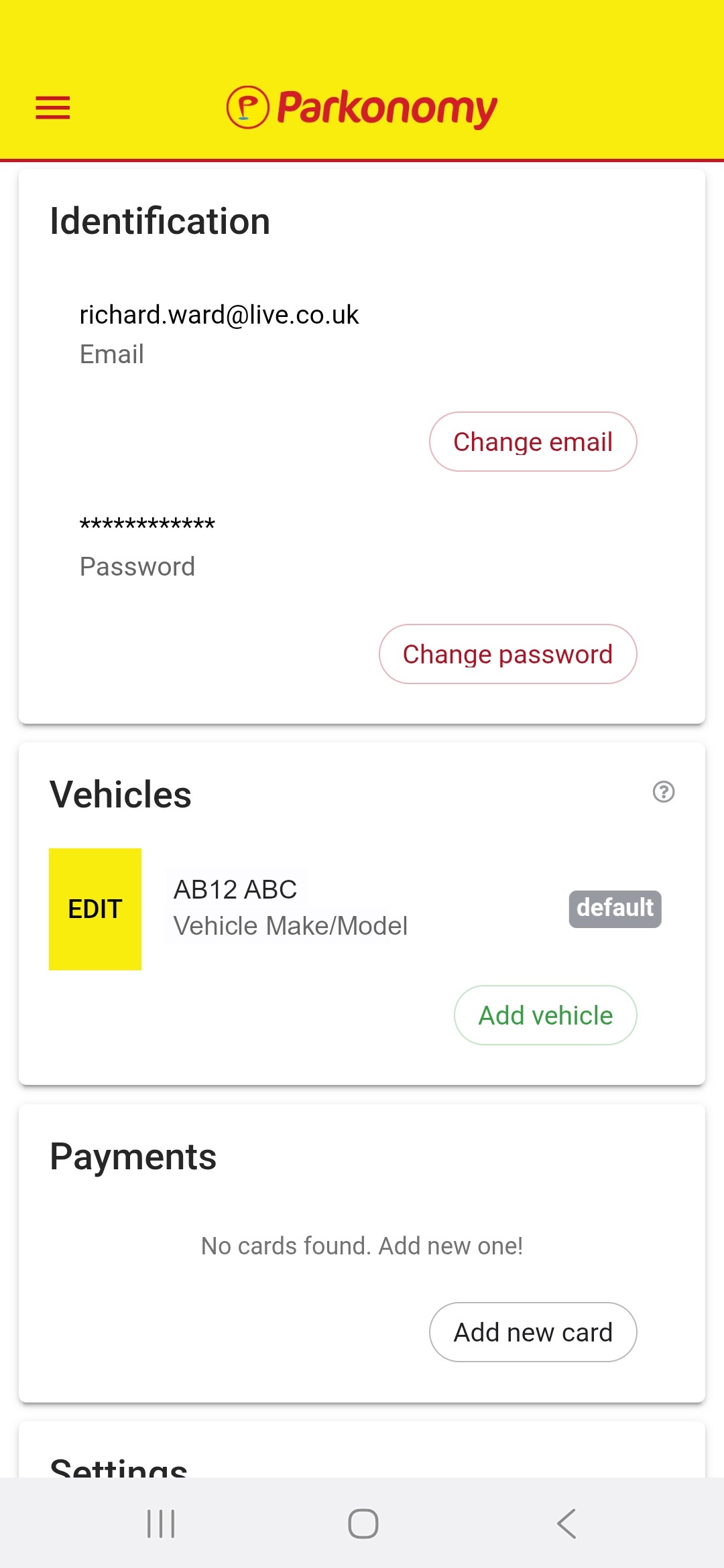
Task: Edit vehicle AB12 ABC
Action: pyautogui.click(x=95, y=909)
